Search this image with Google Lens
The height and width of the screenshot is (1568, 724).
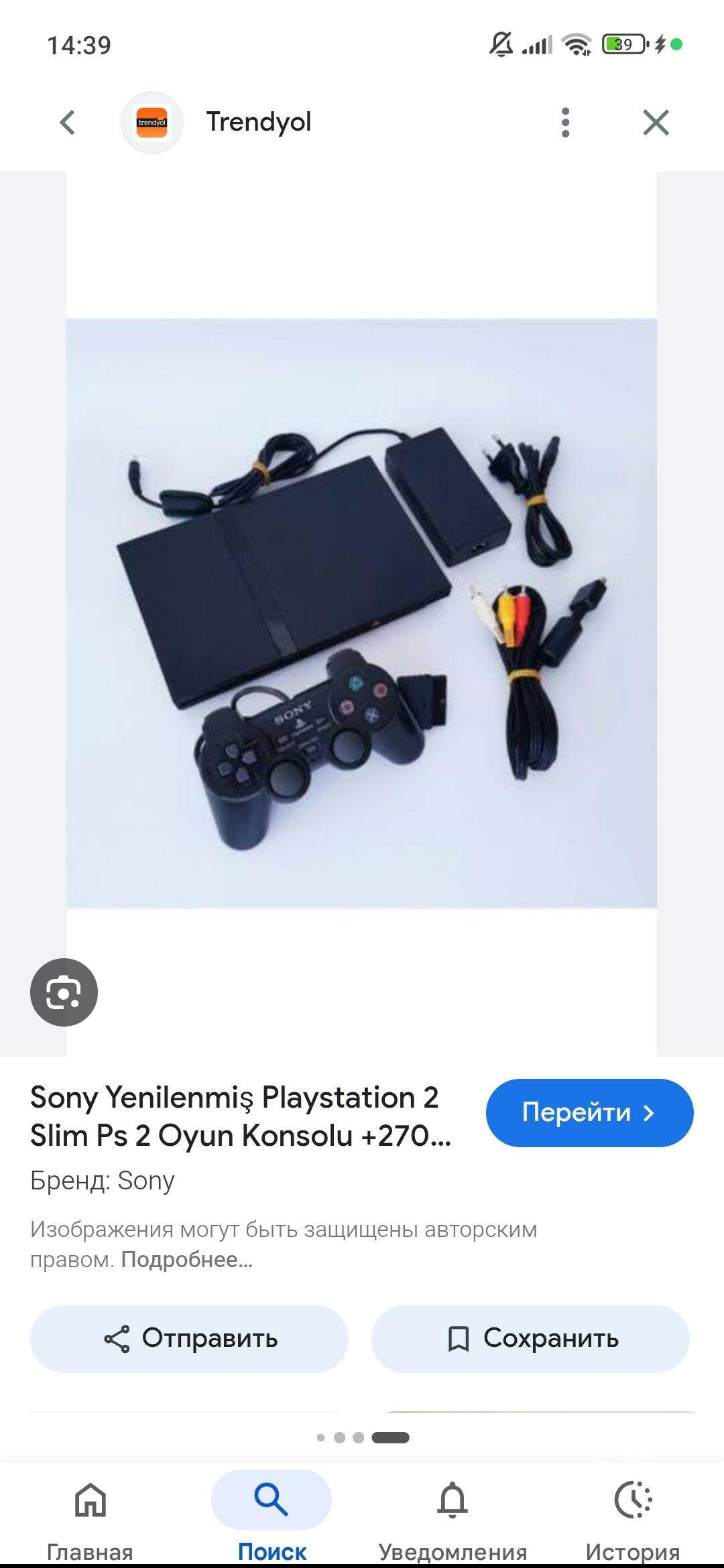click(64, 992)
